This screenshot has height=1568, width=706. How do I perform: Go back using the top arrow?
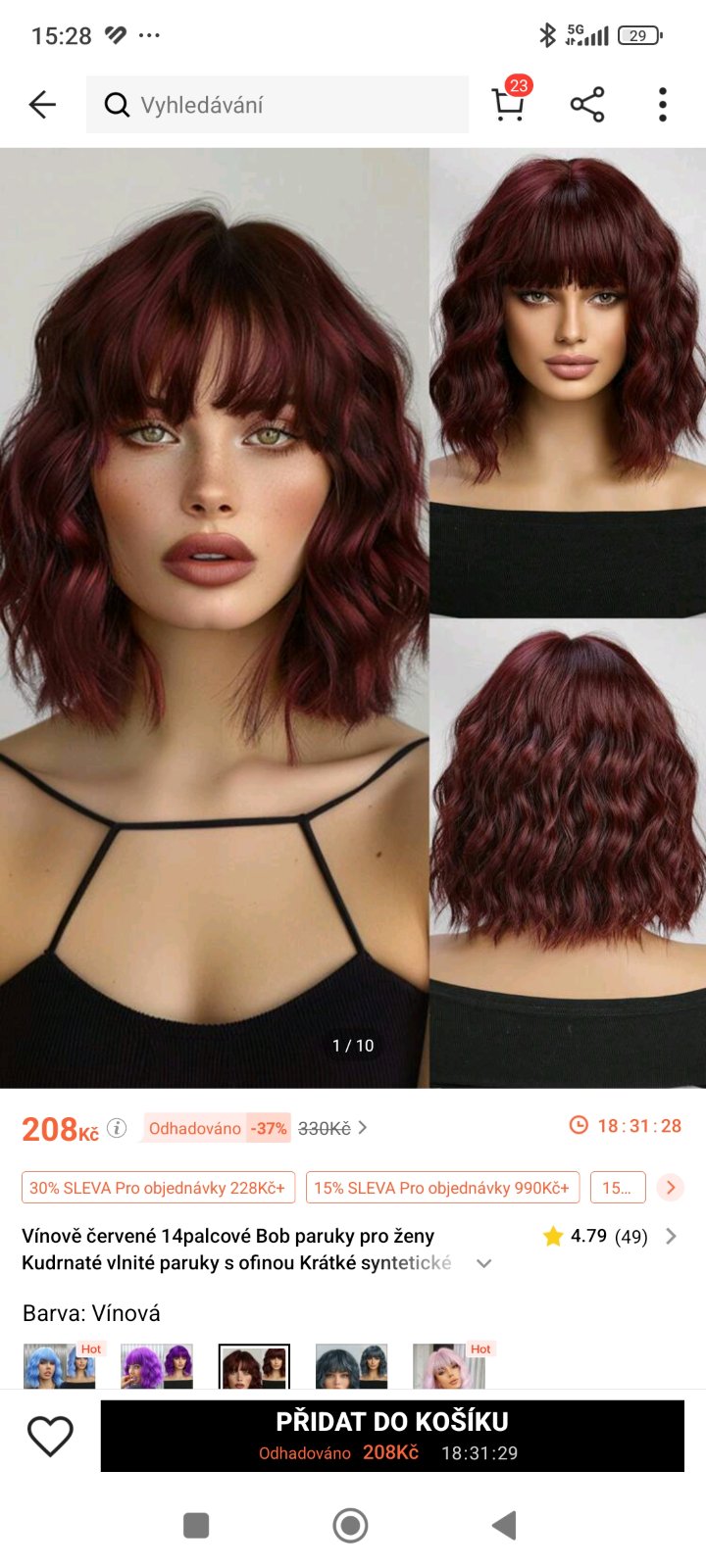pyautogui.click(x=42, y=105)
